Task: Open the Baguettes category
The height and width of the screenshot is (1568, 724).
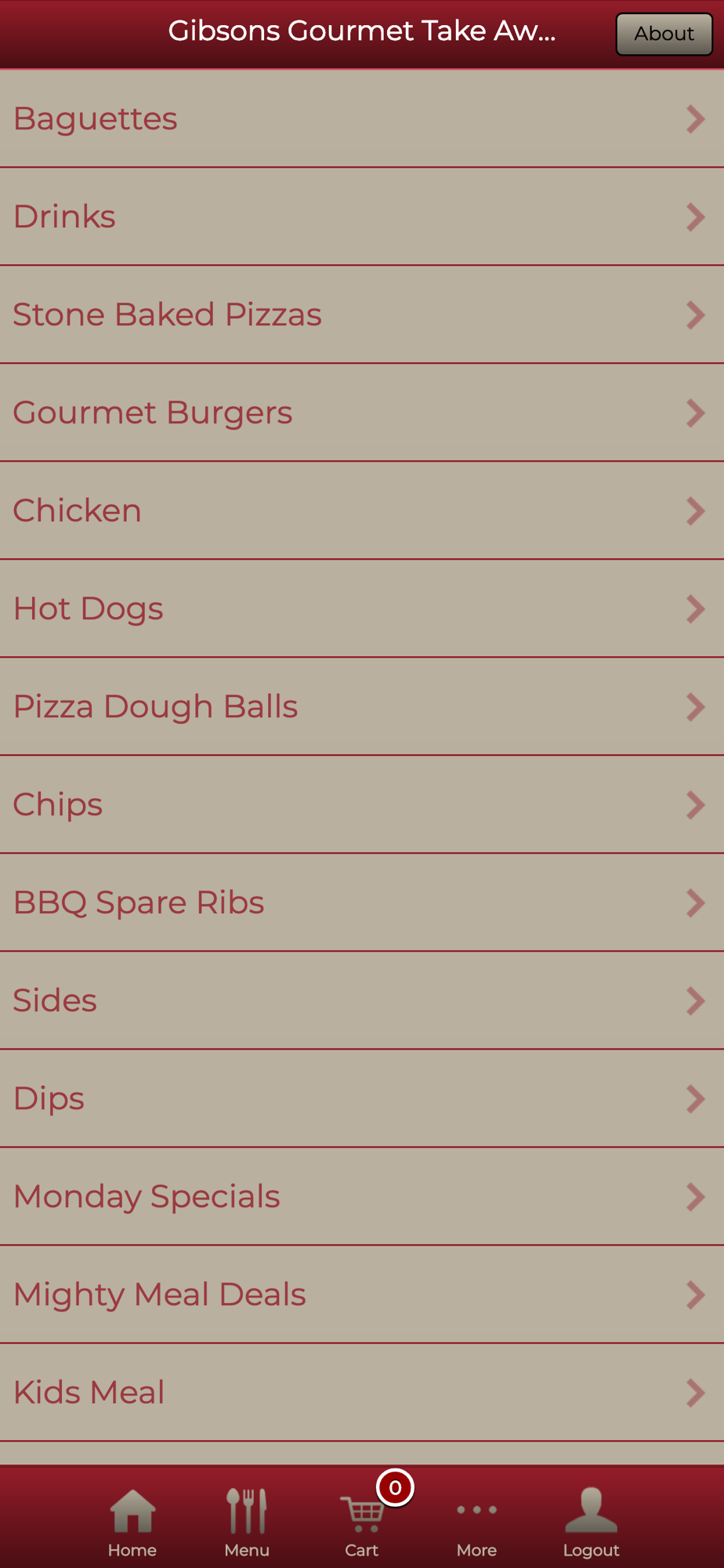Action: (x=360, y=119)
